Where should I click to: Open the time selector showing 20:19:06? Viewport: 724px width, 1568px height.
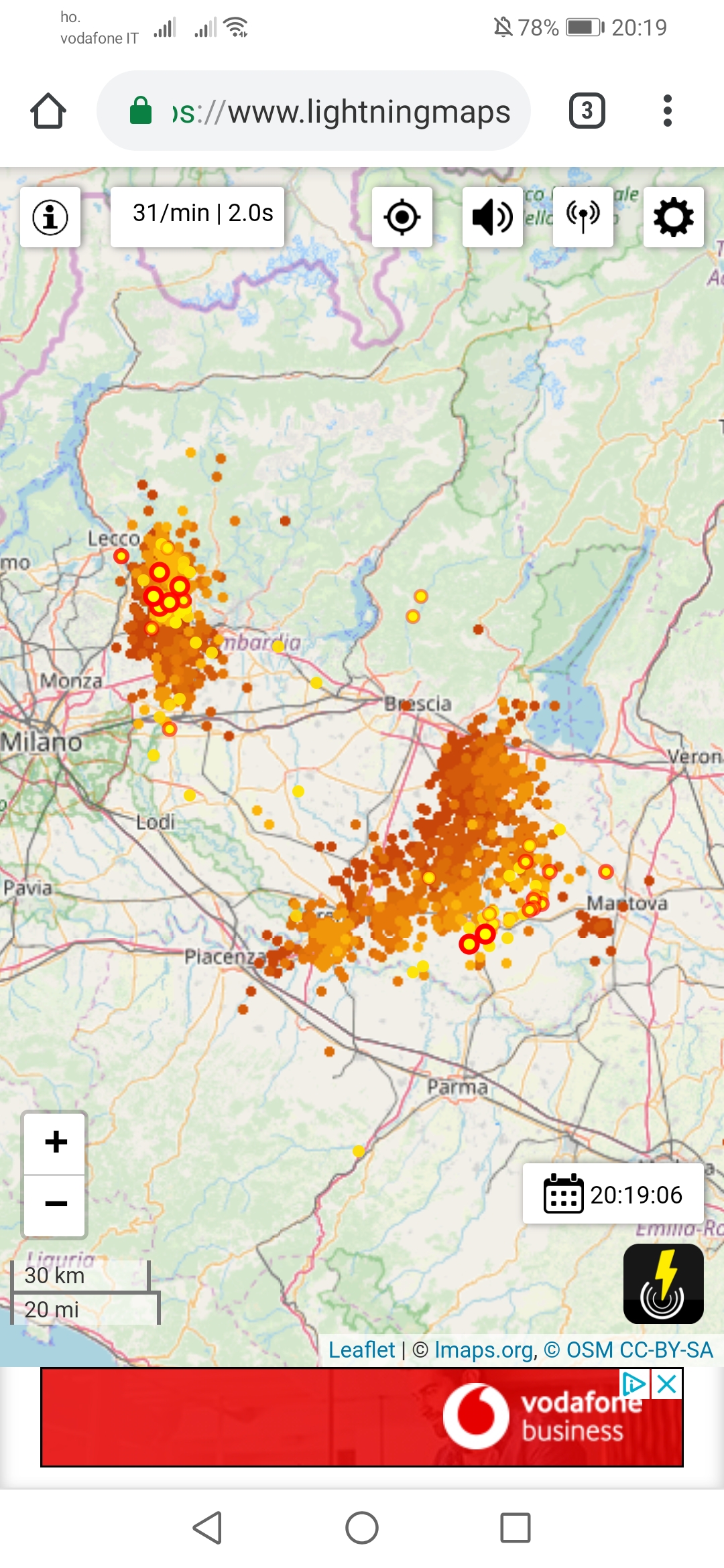pyautogui.click(x=613, y=1194)
